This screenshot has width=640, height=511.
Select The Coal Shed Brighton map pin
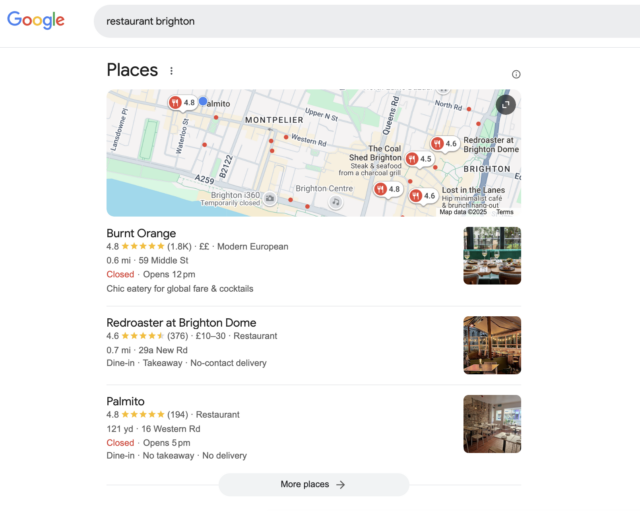click(x=417, y=159)
